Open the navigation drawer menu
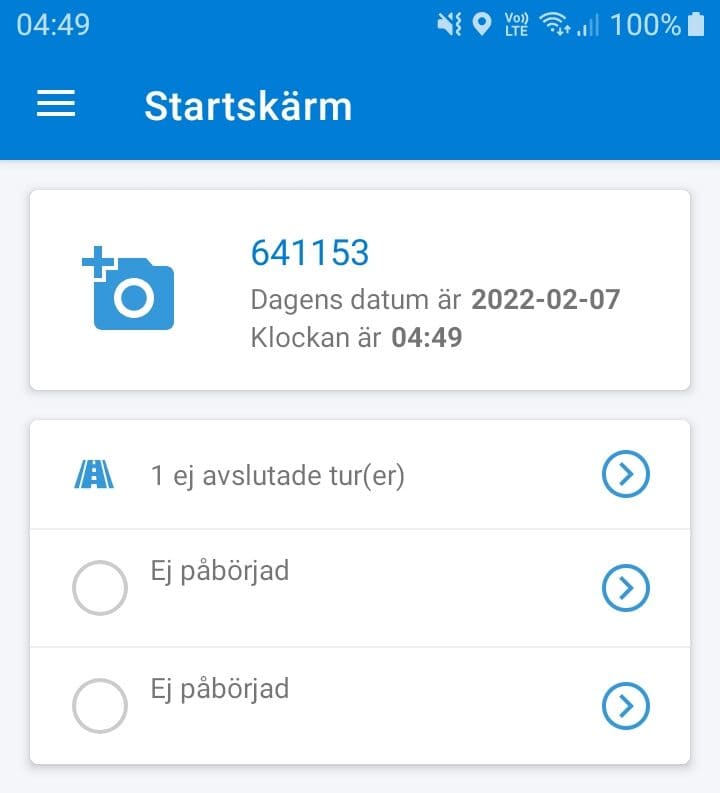The width and height of the screenshot is (720, 793). [x=56, y=105]
